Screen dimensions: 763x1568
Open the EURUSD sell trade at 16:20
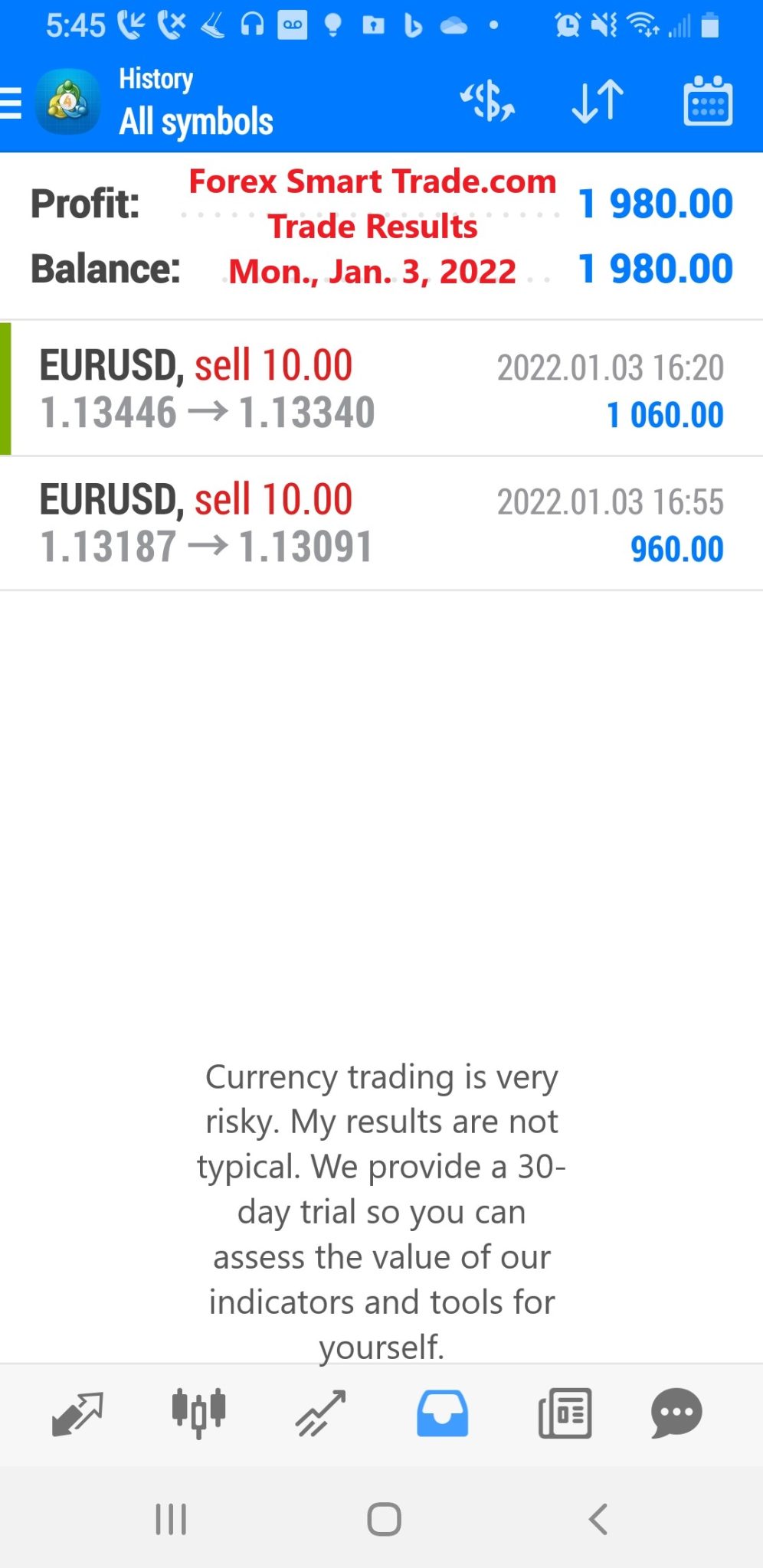tap(381, 389)
